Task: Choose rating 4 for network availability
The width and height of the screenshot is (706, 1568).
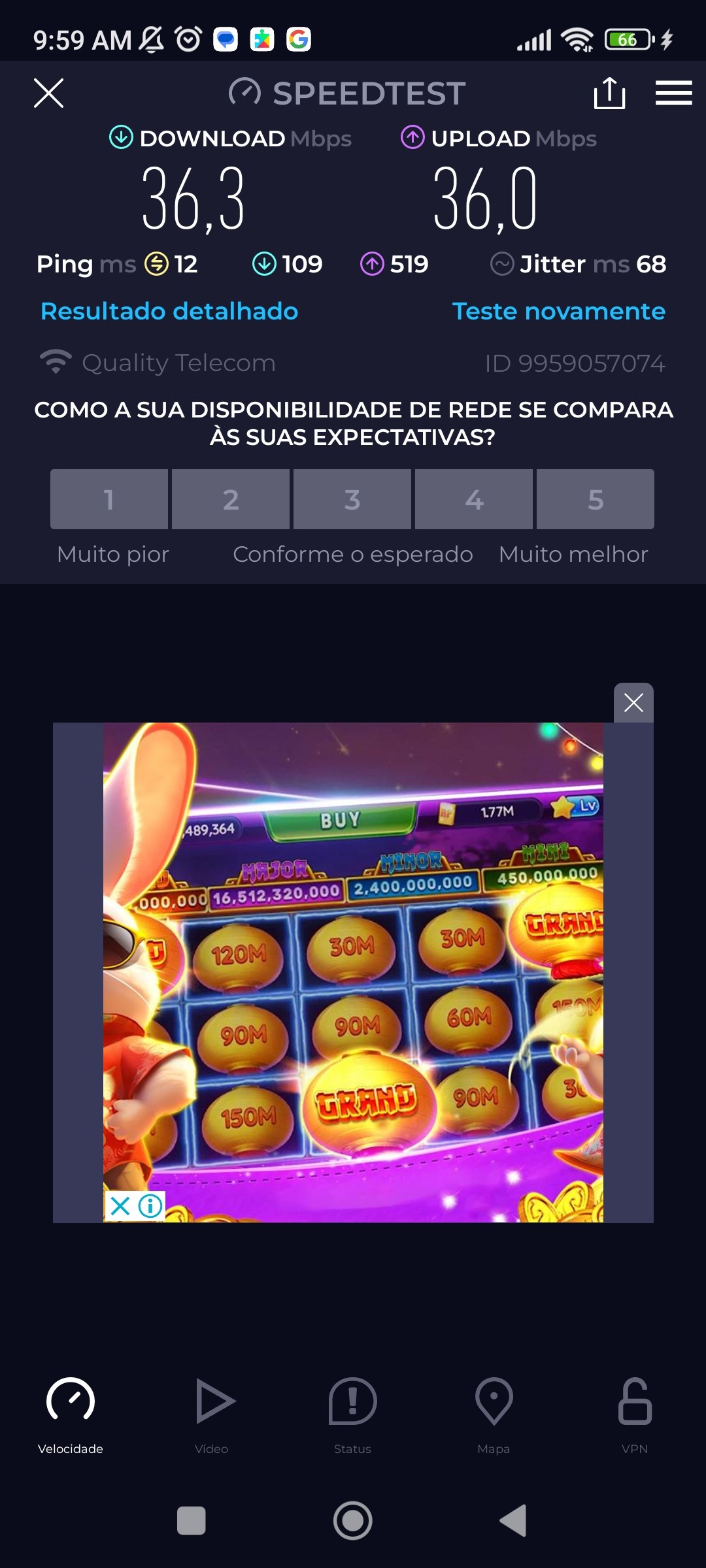Action: 474,499
